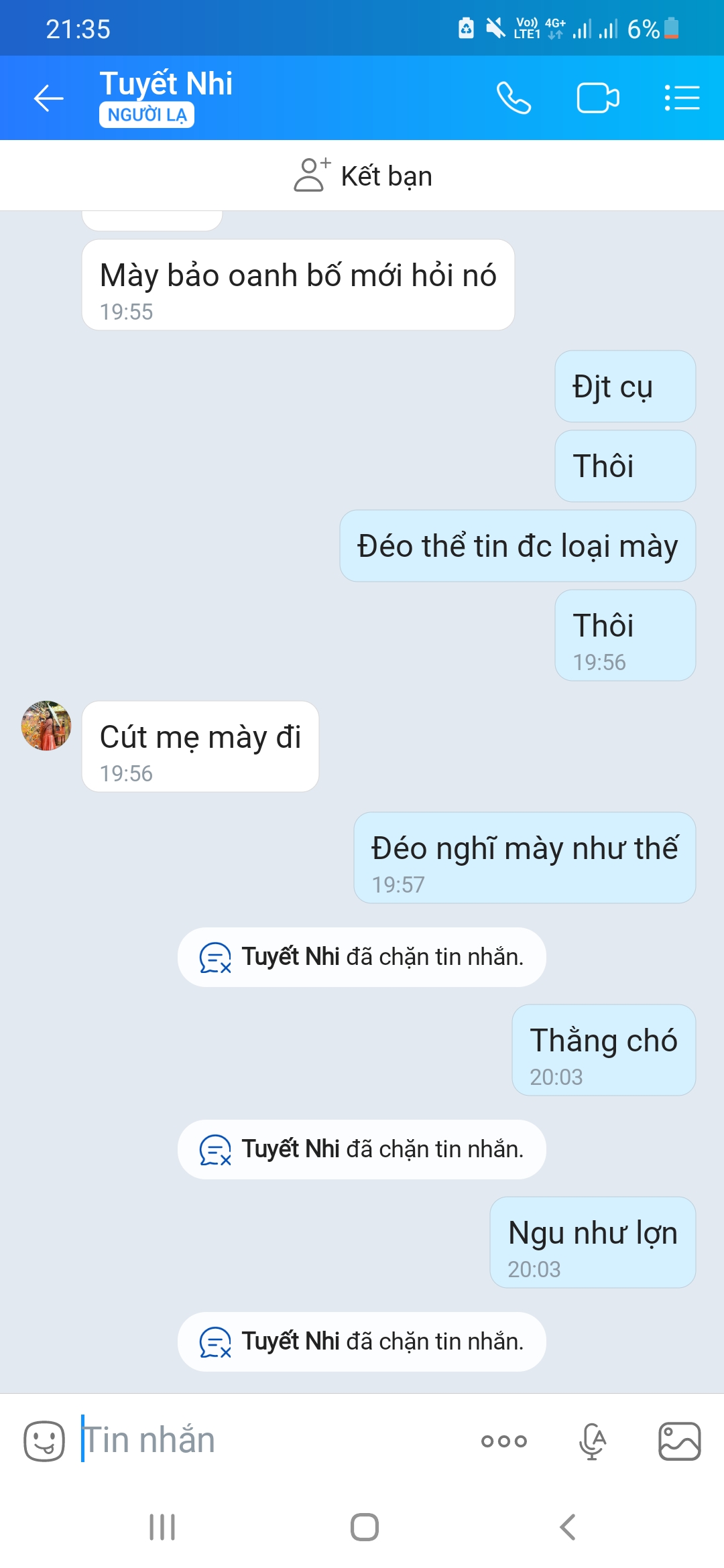The height and width of the screenshot is (1568, 724).
Task: Start a video call with Tuyết Nhi
Action: (597, 99)
